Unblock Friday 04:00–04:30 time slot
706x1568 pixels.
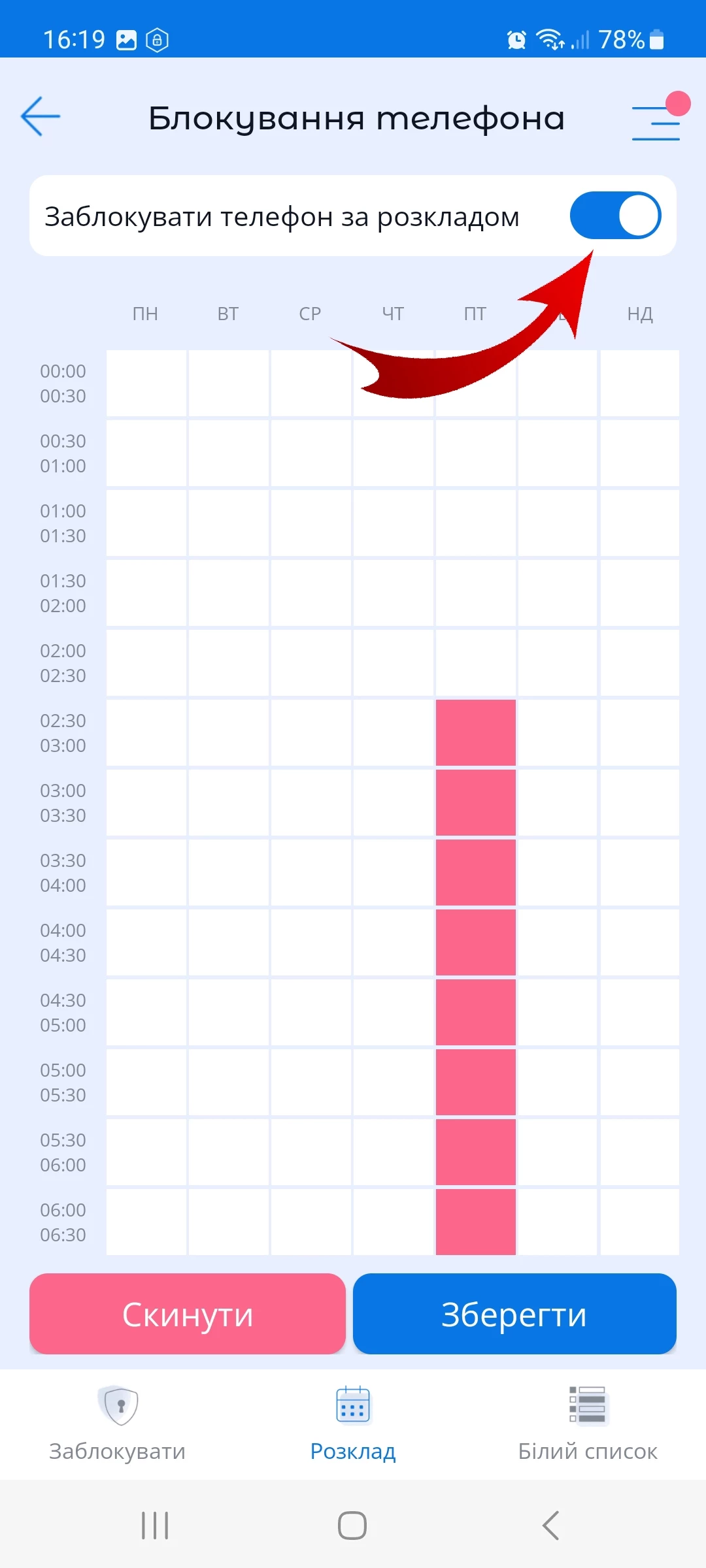click(x=476, y=943)
